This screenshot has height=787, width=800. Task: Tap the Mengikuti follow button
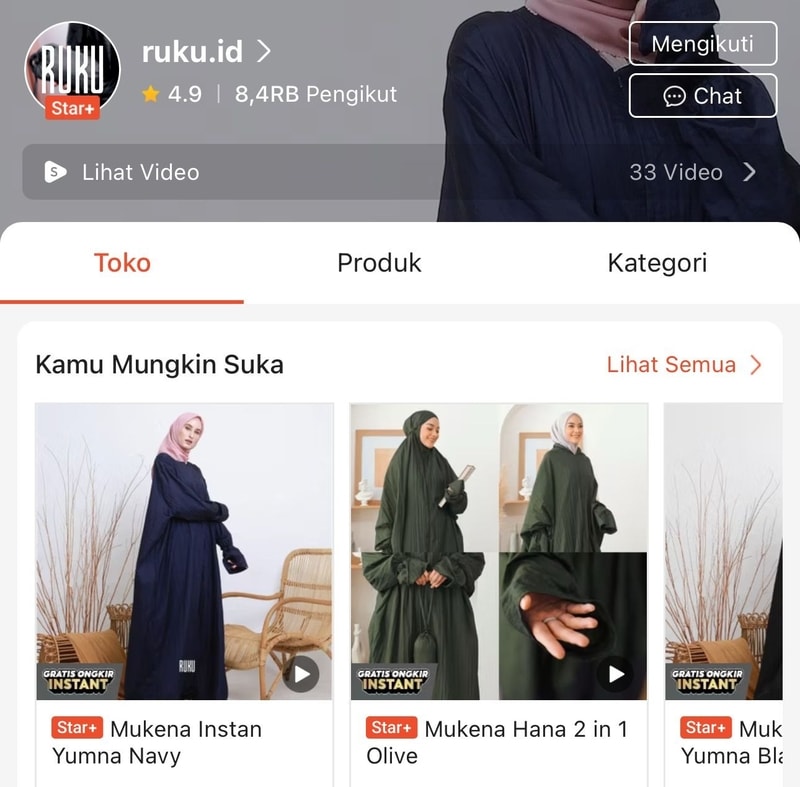(702, 44)
